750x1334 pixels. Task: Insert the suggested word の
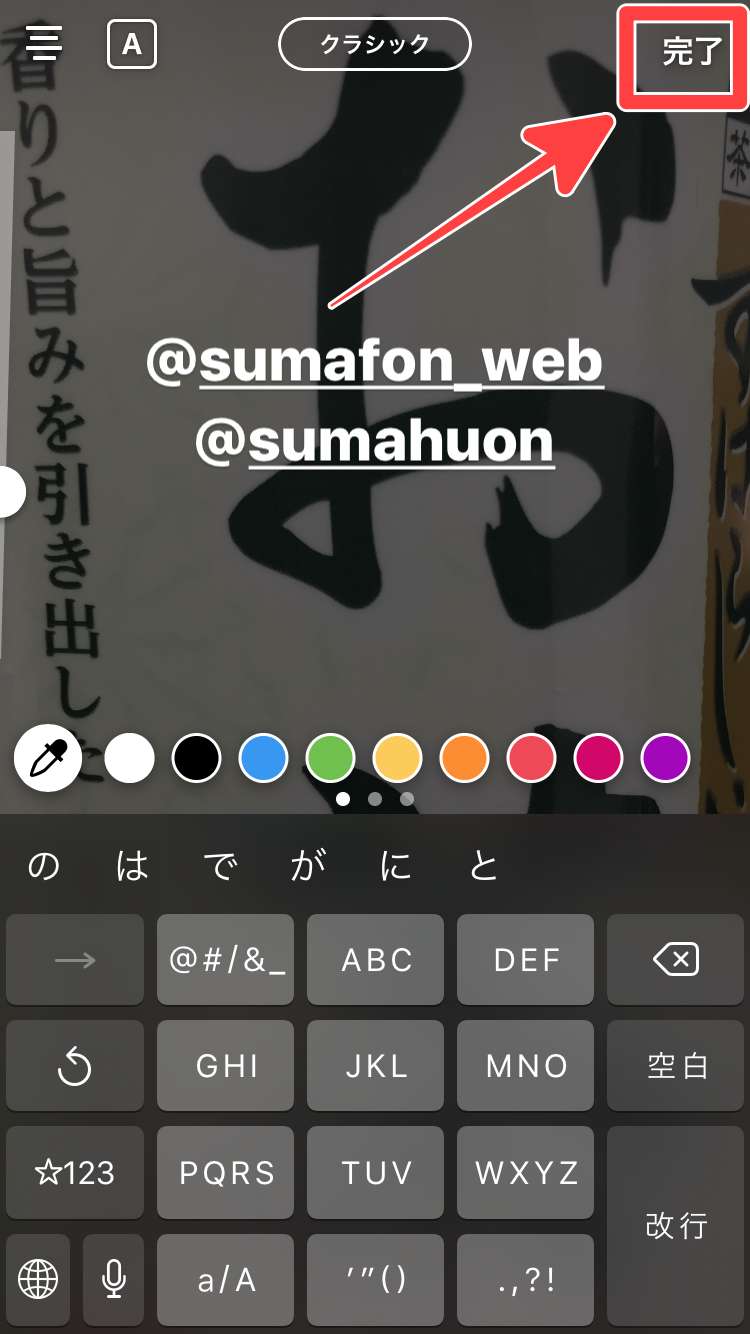(43, 866)
